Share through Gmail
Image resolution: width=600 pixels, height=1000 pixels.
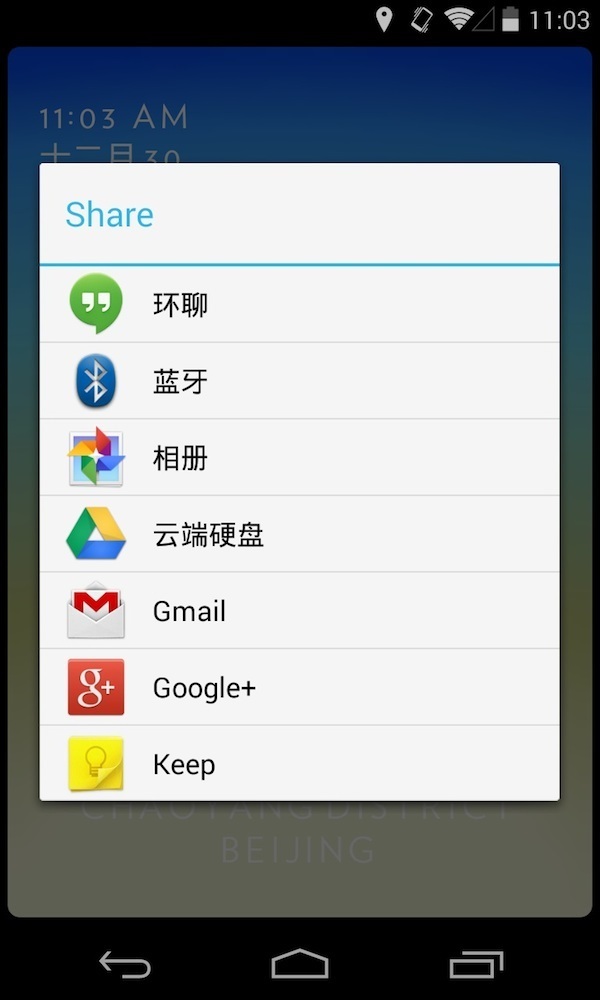[x=298, y=611]
